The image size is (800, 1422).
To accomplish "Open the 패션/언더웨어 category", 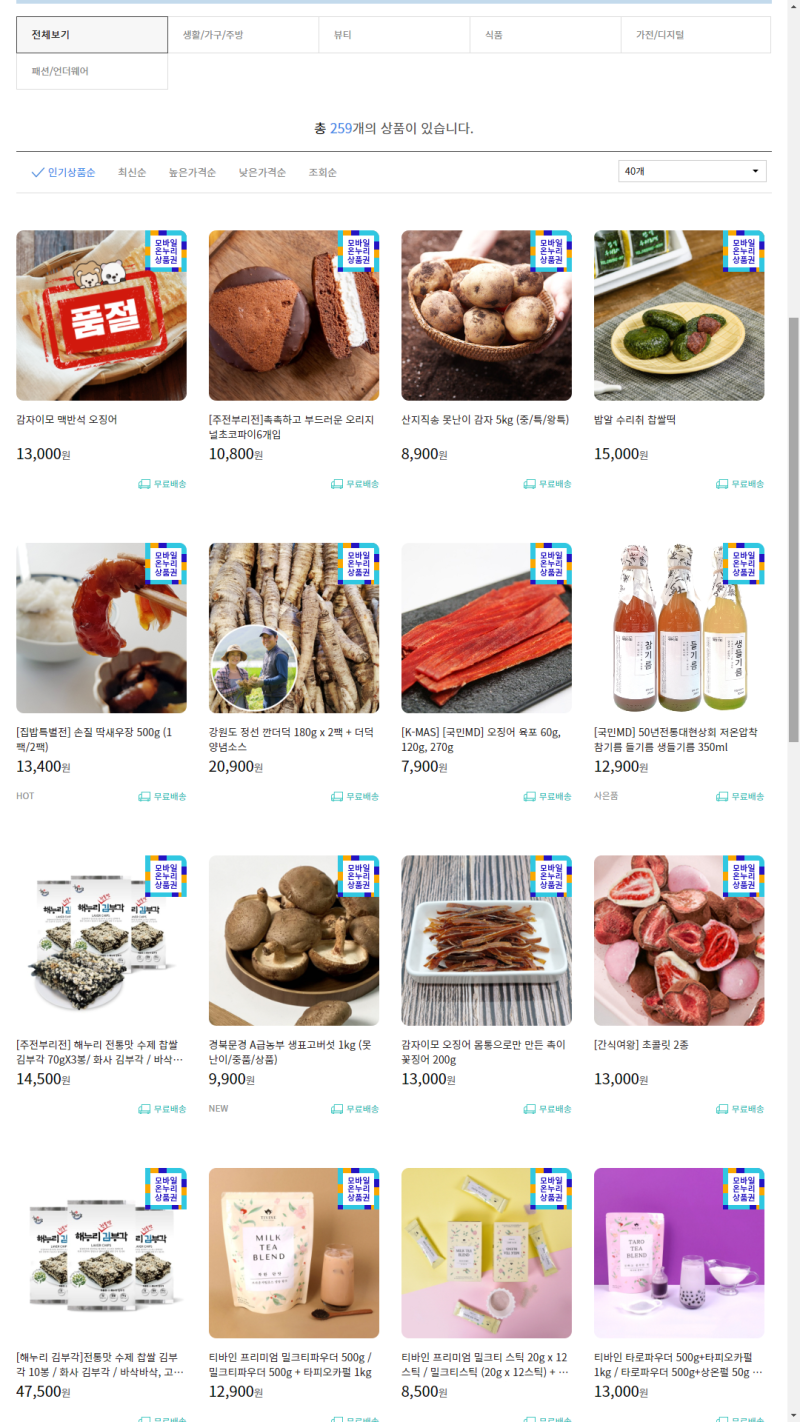I will [91, 72].
